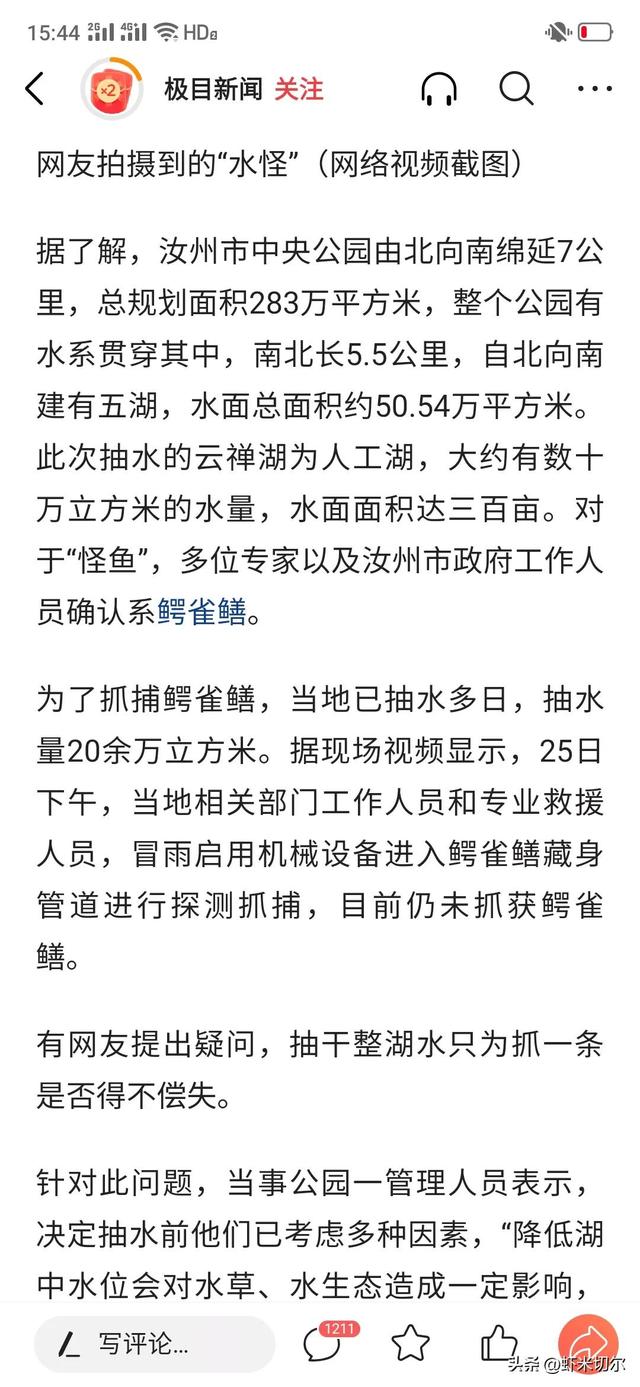Open the 极目新闻 author avatar

tap(108, 89)
